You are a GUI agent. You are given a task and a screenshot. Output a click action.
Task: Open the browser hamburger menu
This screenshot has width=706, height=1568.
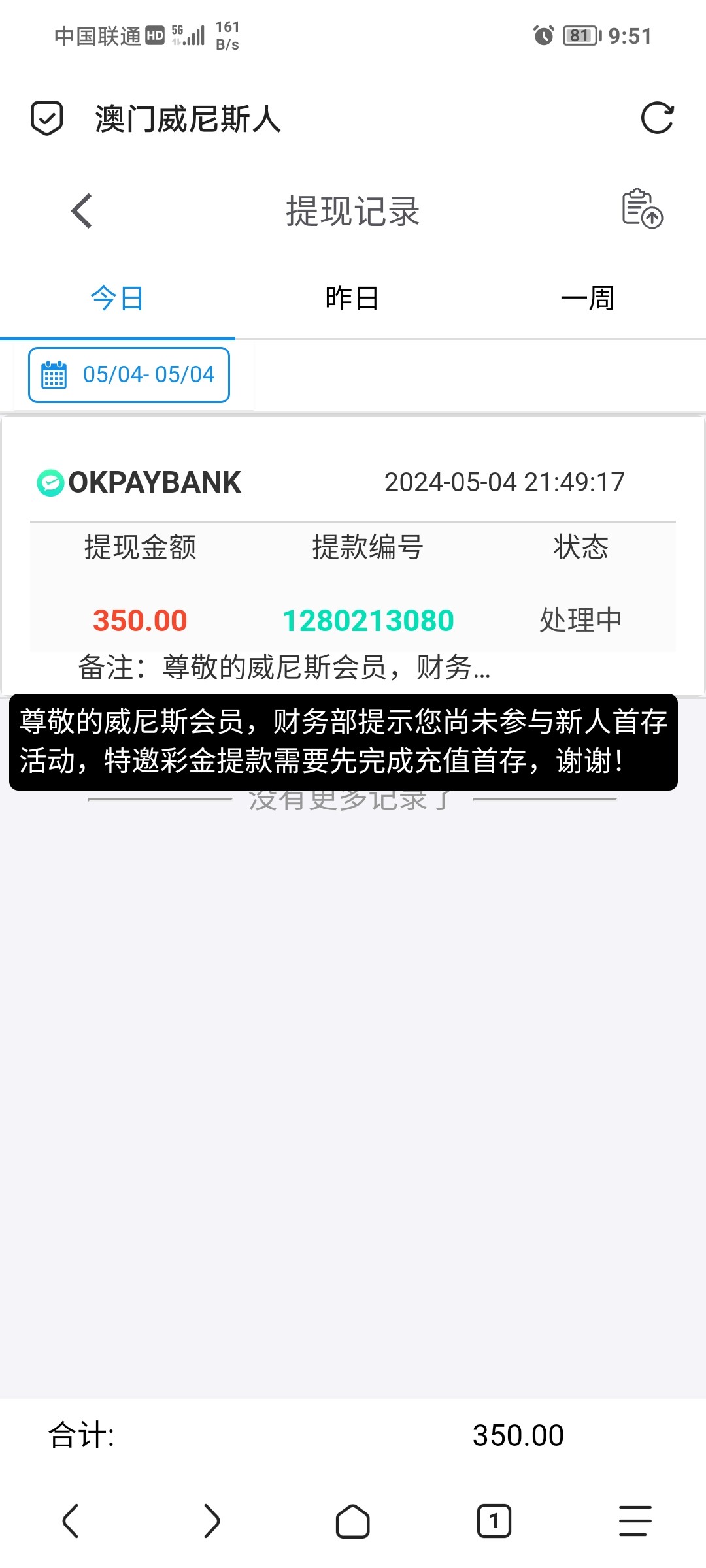click(x=635, y=1520)
